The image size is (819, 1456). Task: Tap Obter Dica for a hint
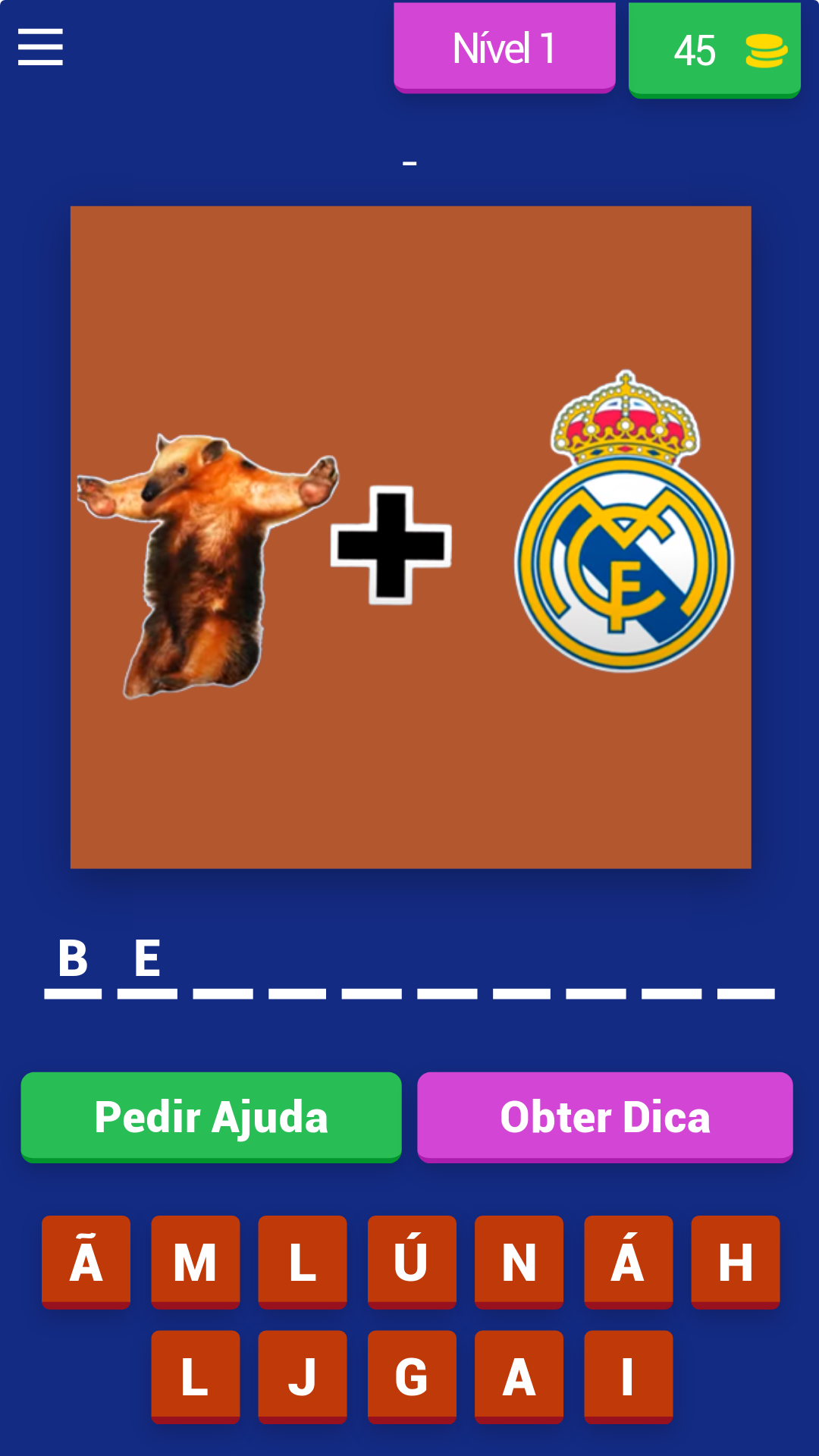click(x=604, y=1116)
